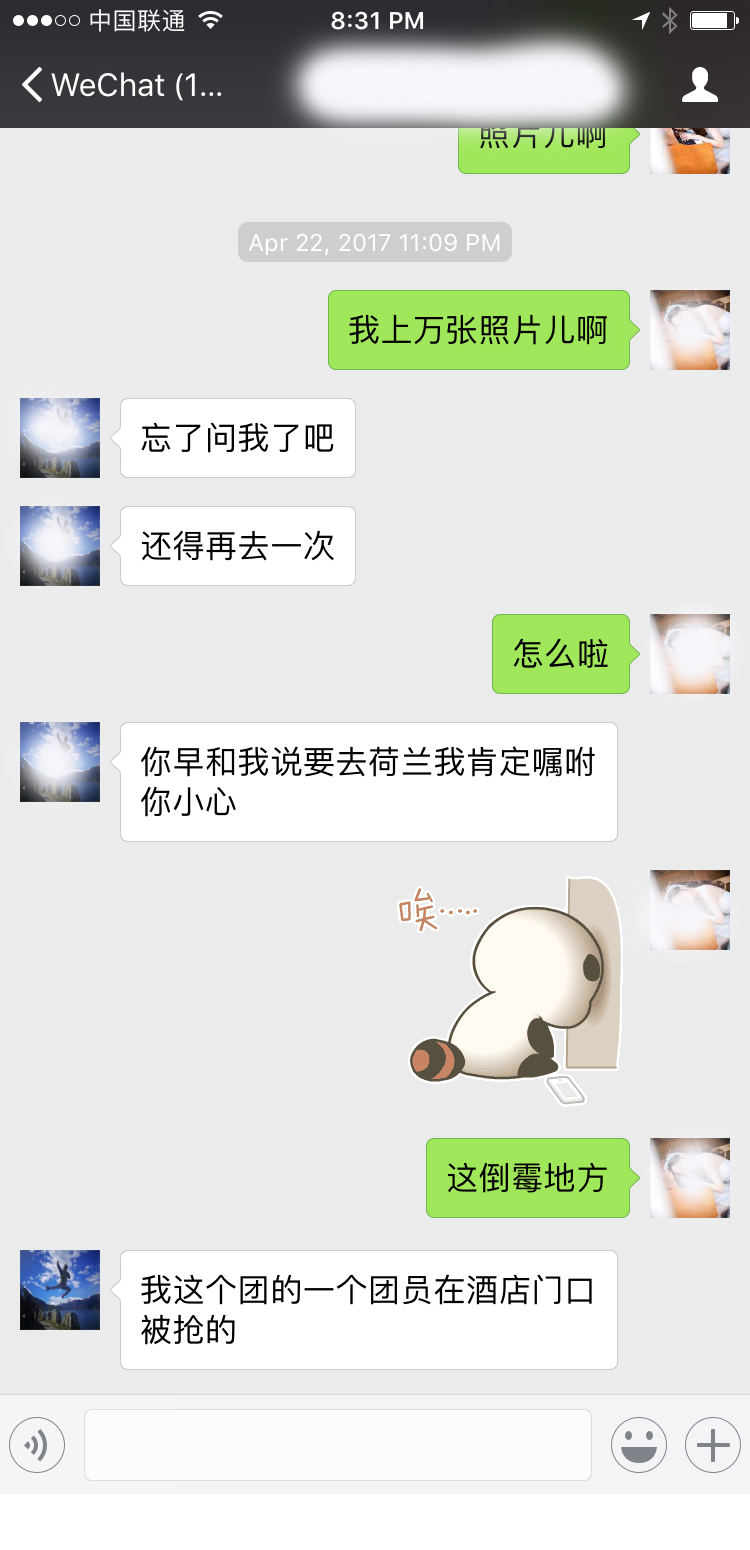Open the plus attachments menu
Image resolution: width=750 pixels, height=1550 pixels.
(x=712, y=1445)
